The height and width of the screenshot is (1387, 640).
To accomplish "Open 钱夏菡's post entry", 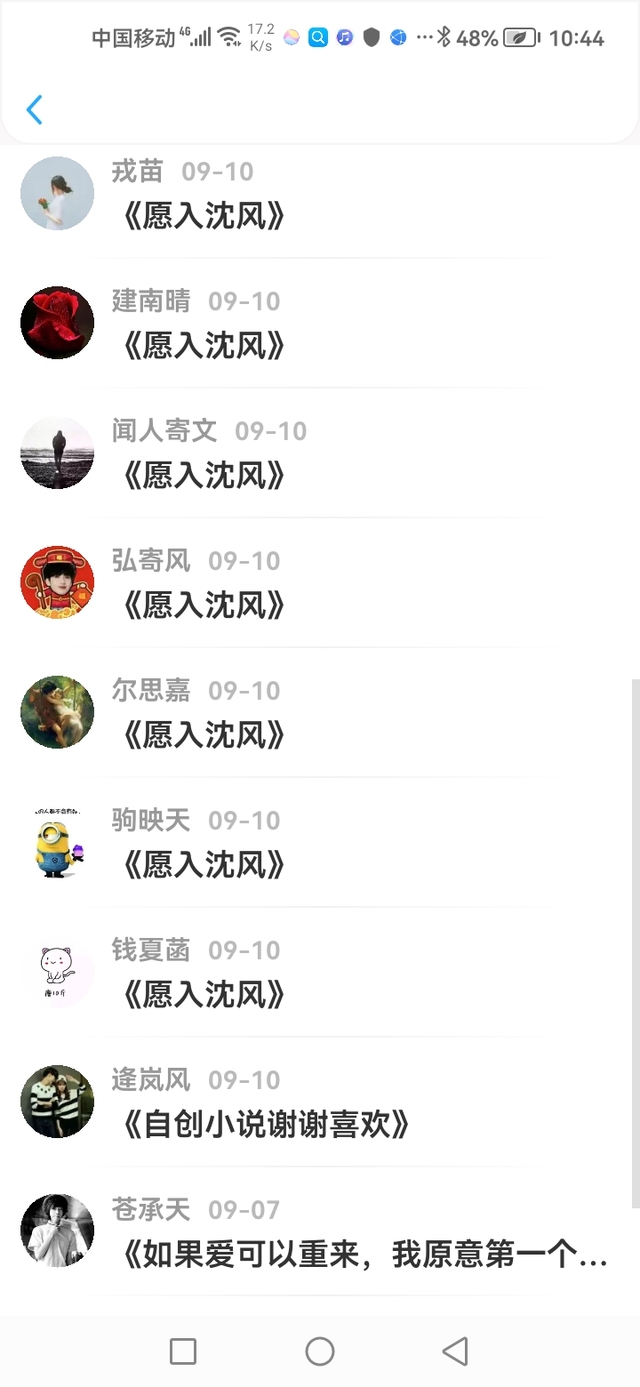I will pyautogui.click(x=204, y=995).
